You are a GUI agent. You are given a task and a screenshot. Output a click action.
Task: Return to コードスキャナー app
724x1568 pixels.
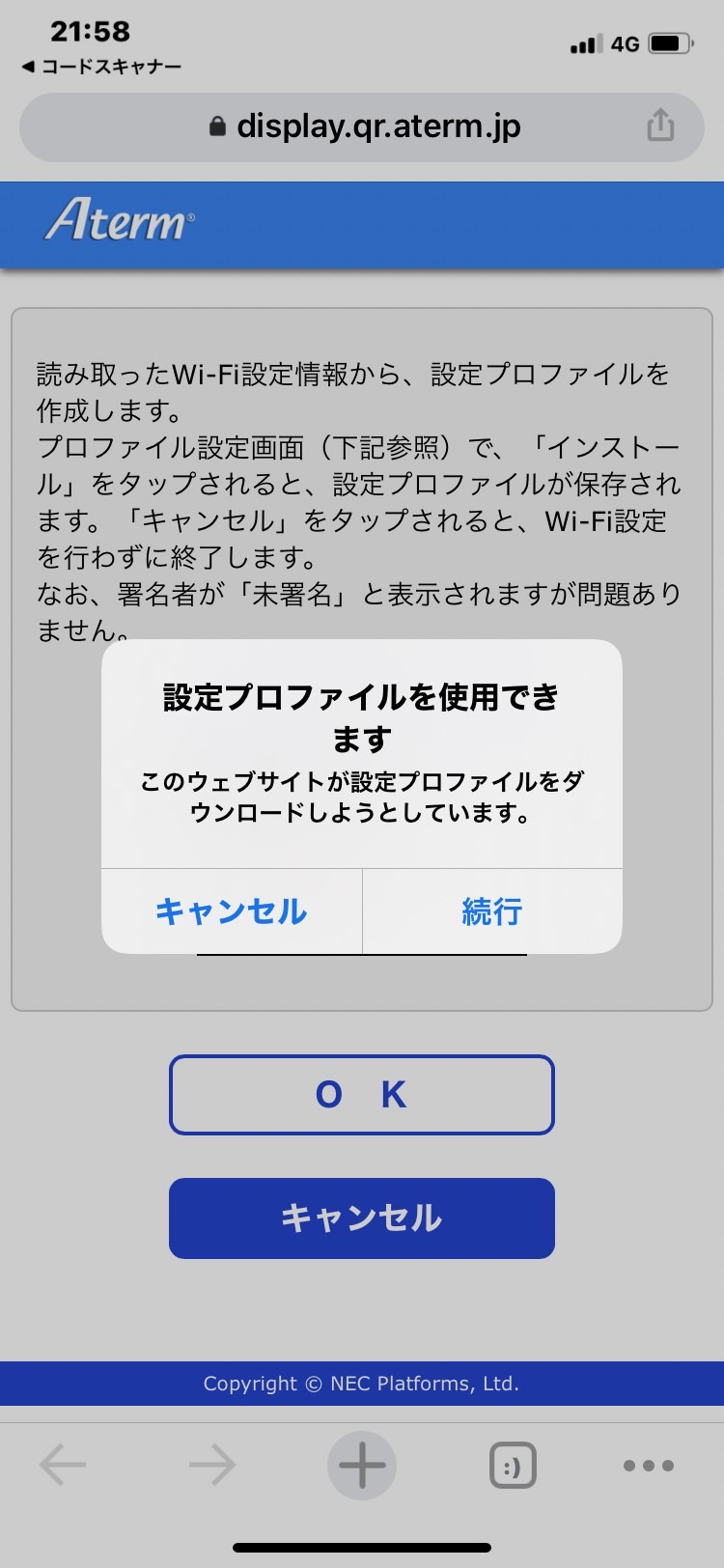pos(101,67)
